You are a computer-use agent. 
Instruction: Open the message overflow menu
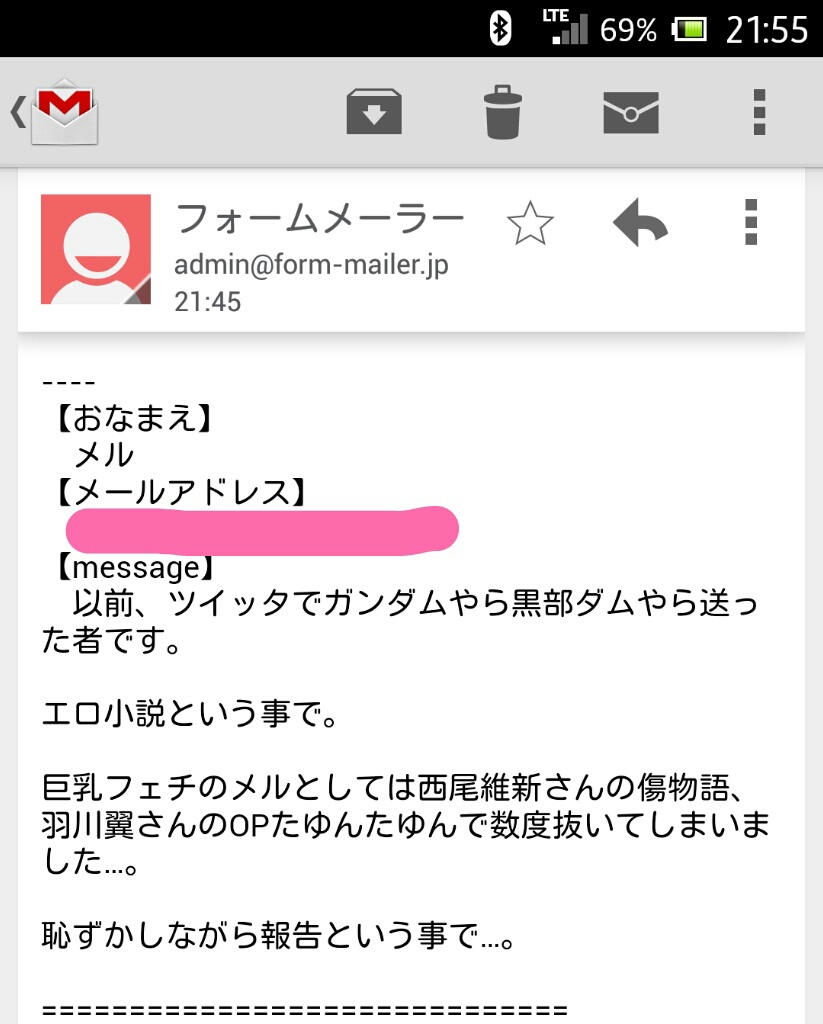(x=752, y=223)
